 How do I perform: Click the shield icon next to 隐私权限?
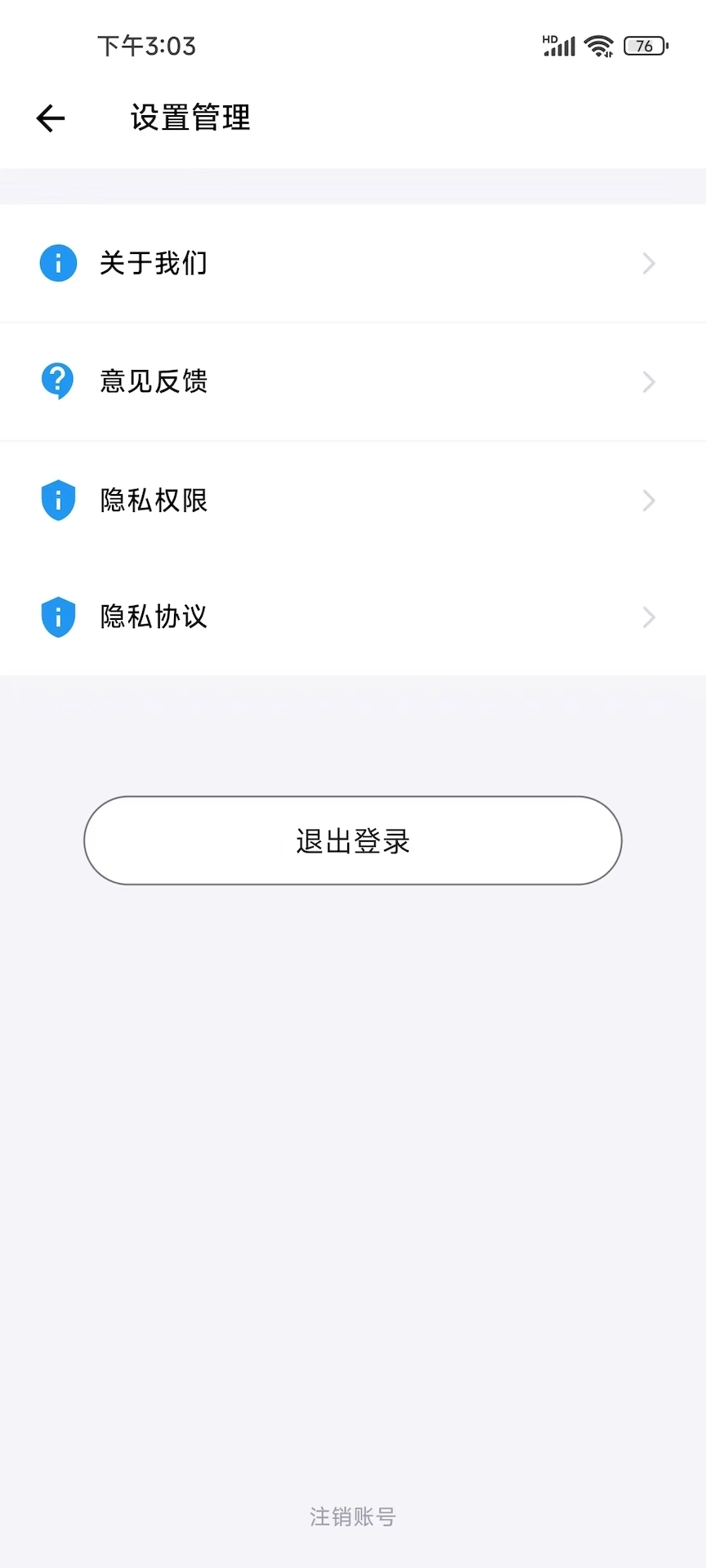57,500
